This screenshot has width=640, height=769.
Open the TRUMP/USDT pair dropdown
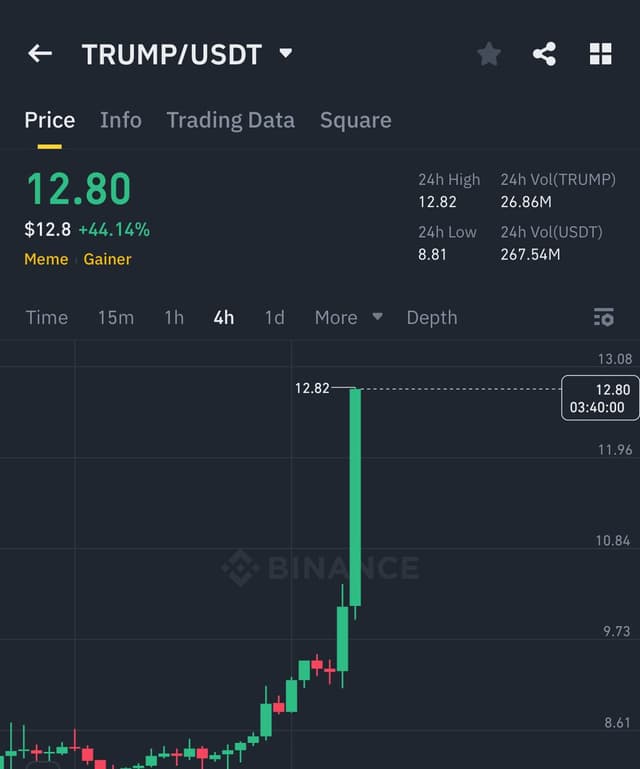coord(286,53)
